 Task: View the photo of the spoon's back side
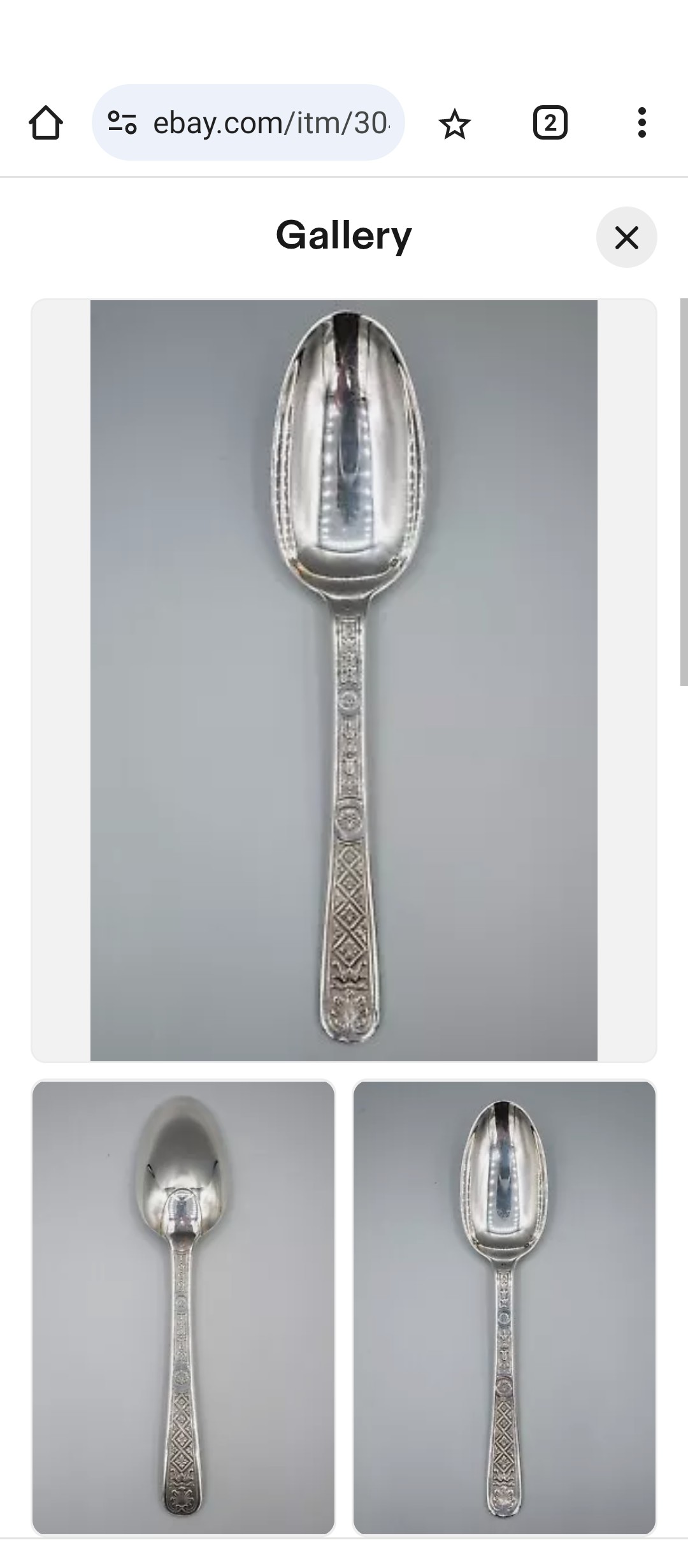click(x=183, y=1307)
